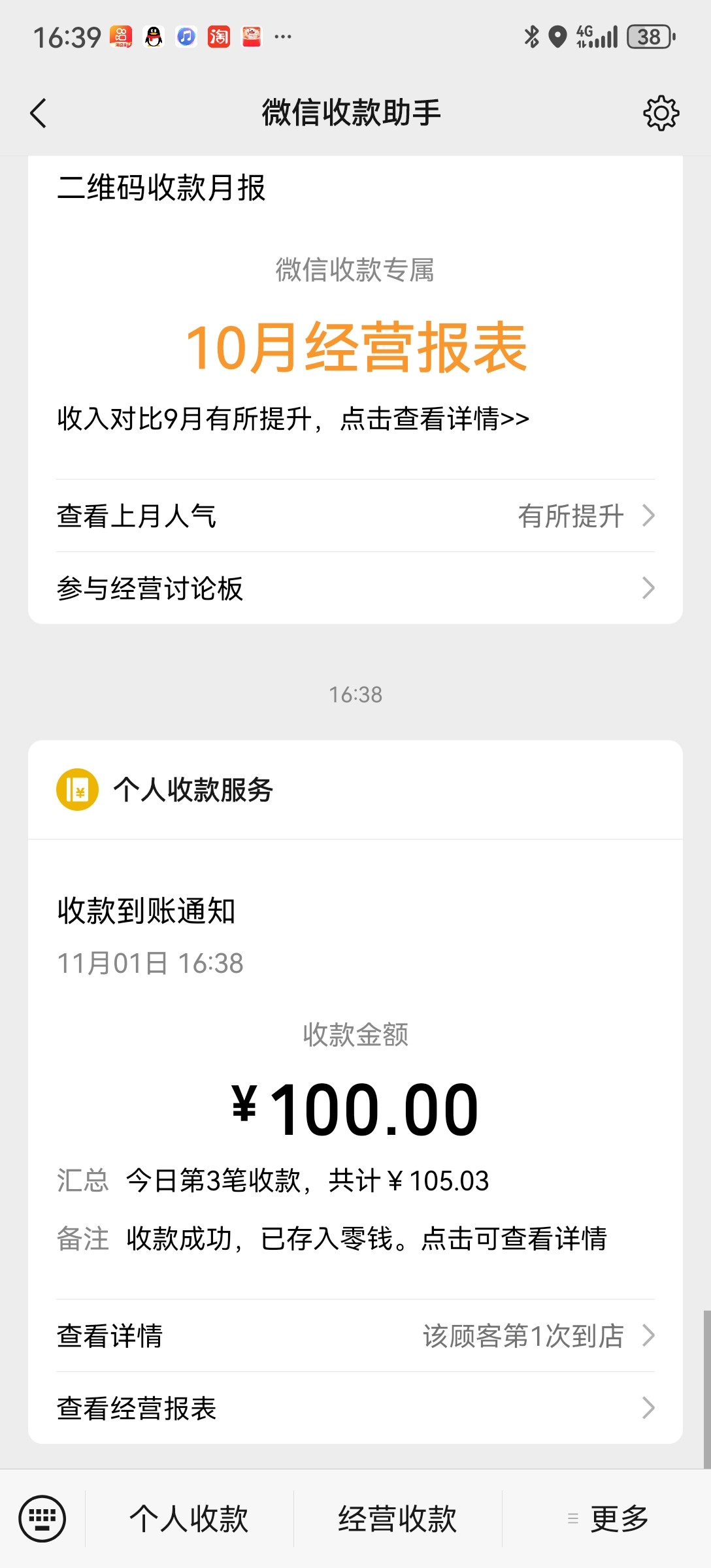
Task: Open settings via the gear icon
Action: click(x=661, y=113)
